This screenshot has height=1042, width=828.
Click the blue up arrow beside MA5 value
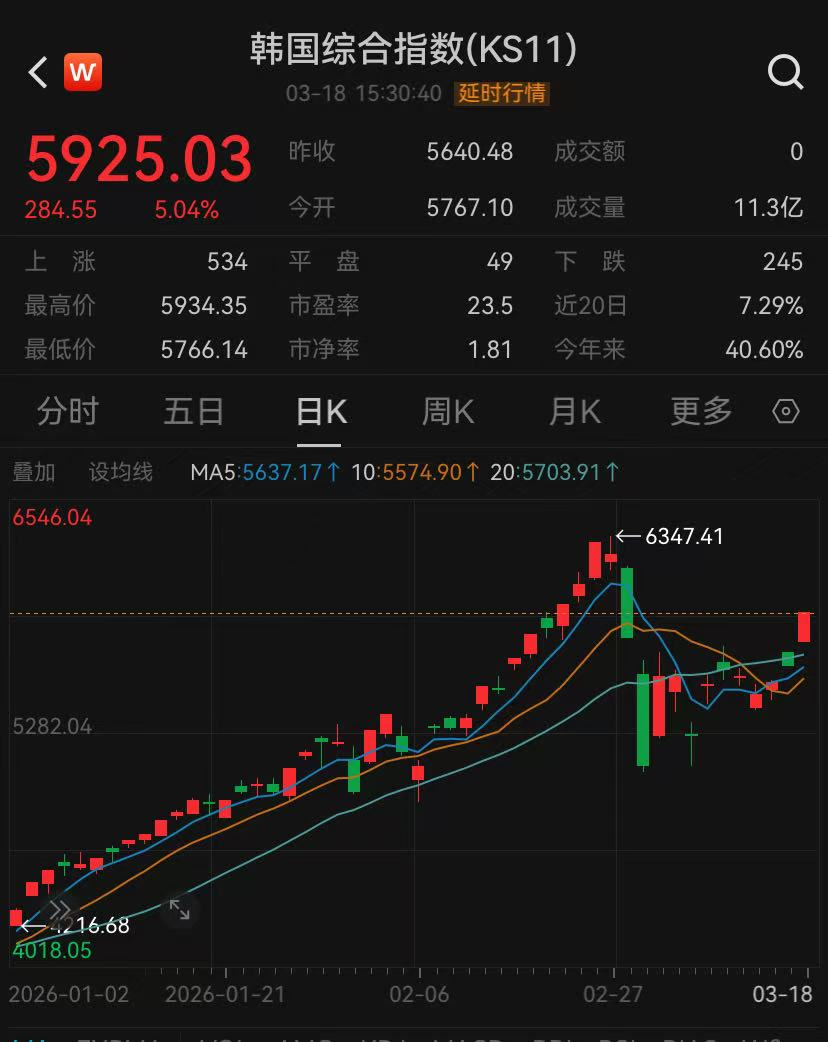click(x=332, y=472)
